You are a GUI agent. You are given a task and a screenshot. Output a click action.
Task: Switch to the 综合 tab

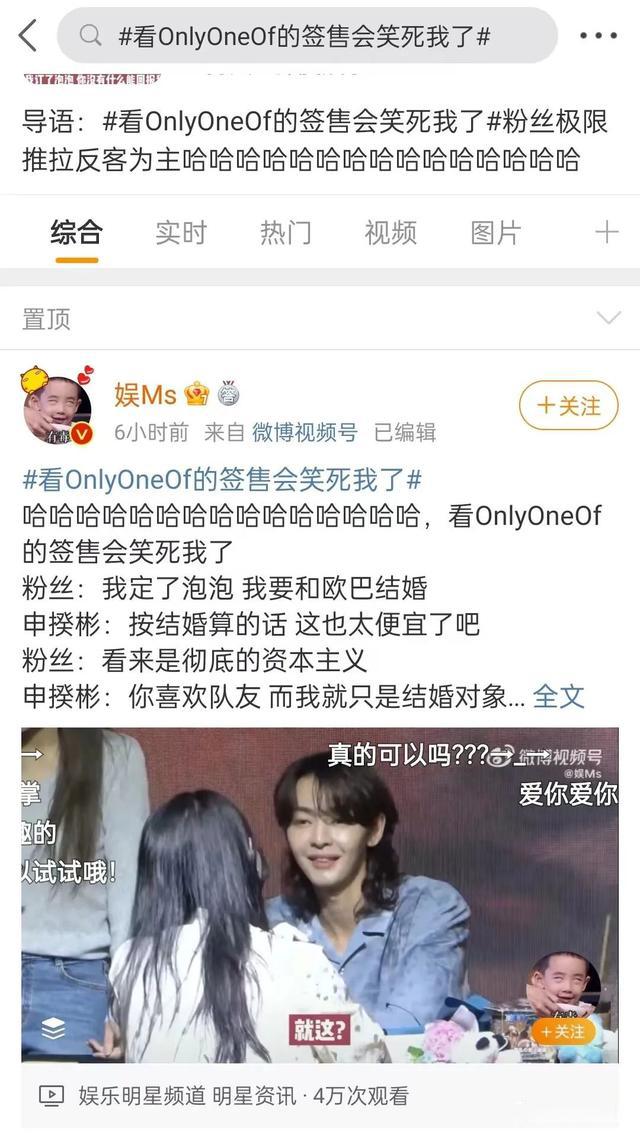coord(76,233)
